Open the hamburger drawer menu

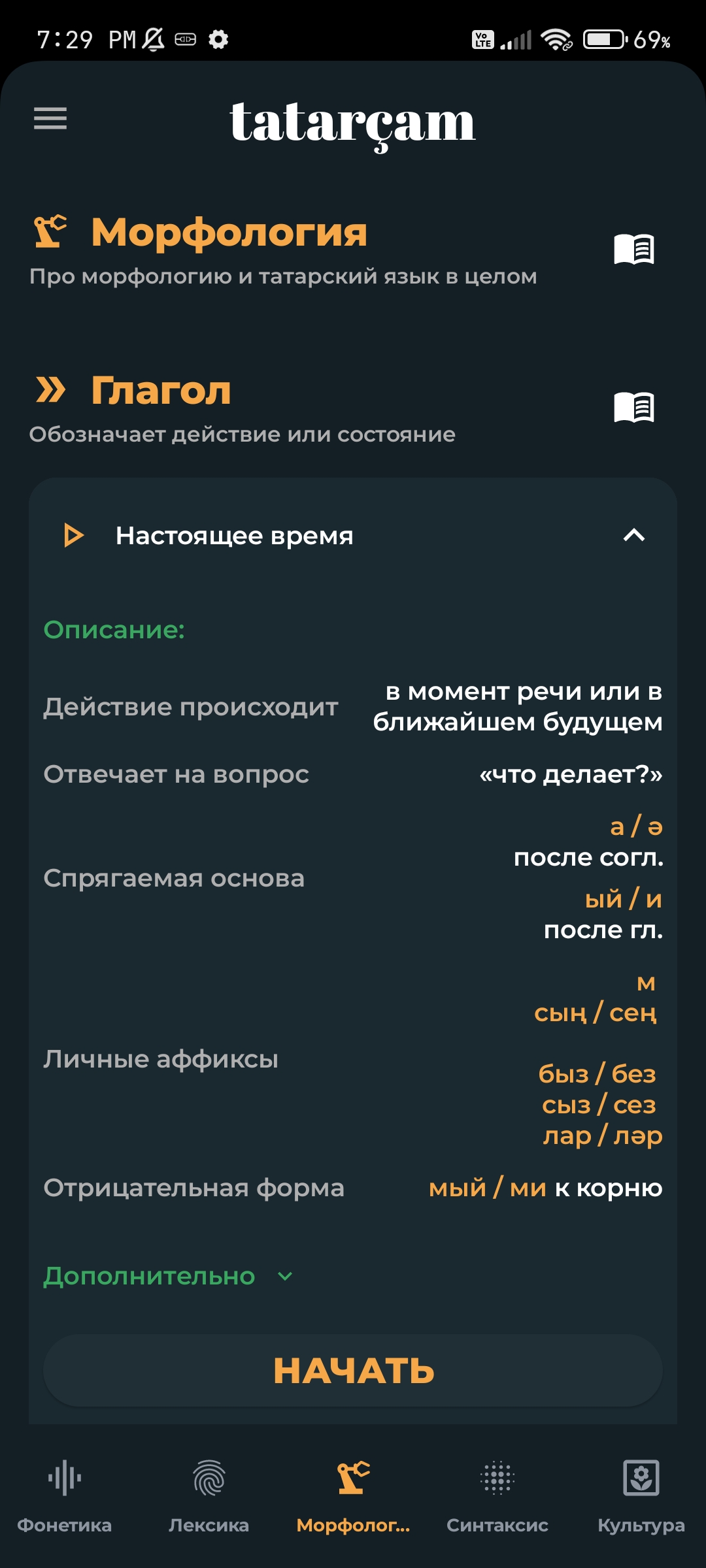(50, 118)
